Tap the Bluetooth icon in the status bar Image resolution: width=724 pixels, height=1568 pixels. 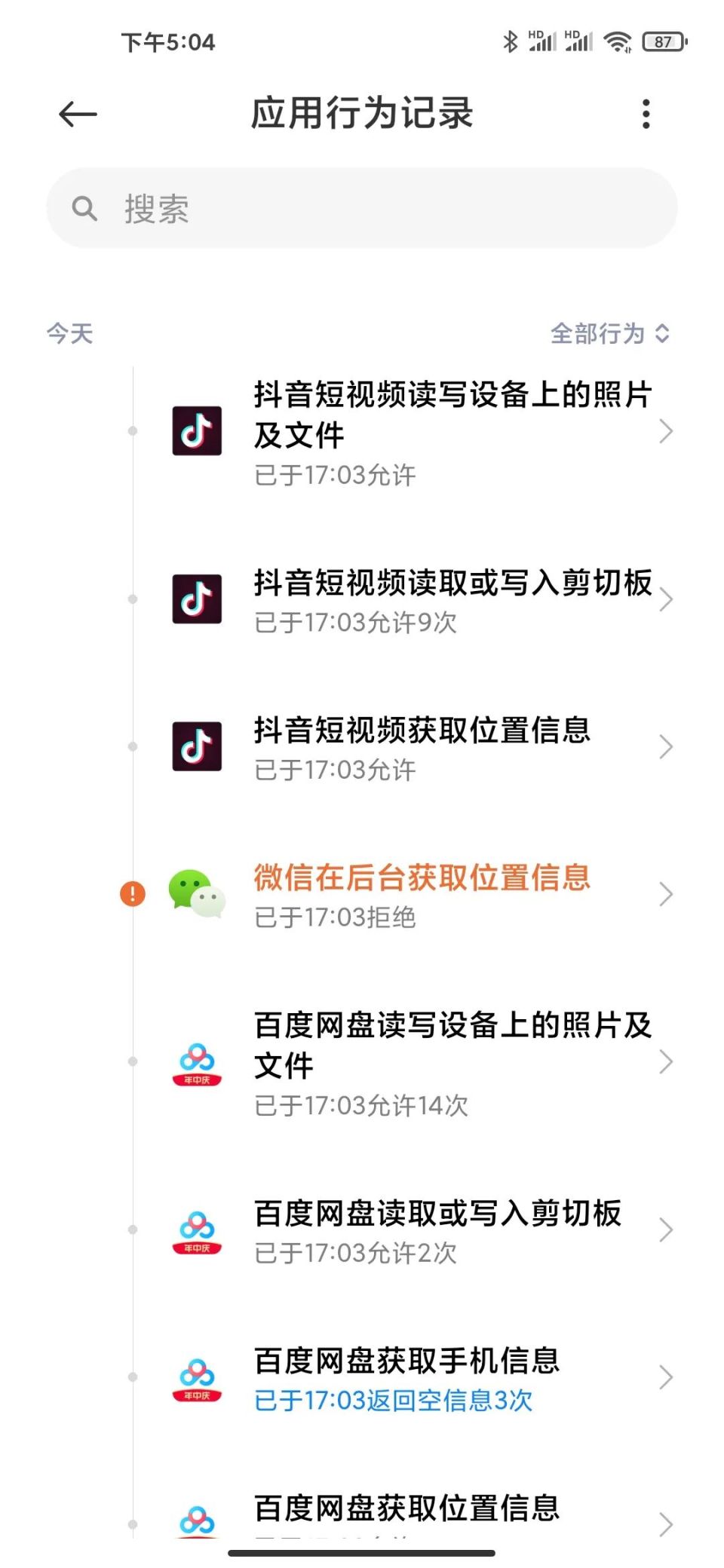click(x=510, y=41)
